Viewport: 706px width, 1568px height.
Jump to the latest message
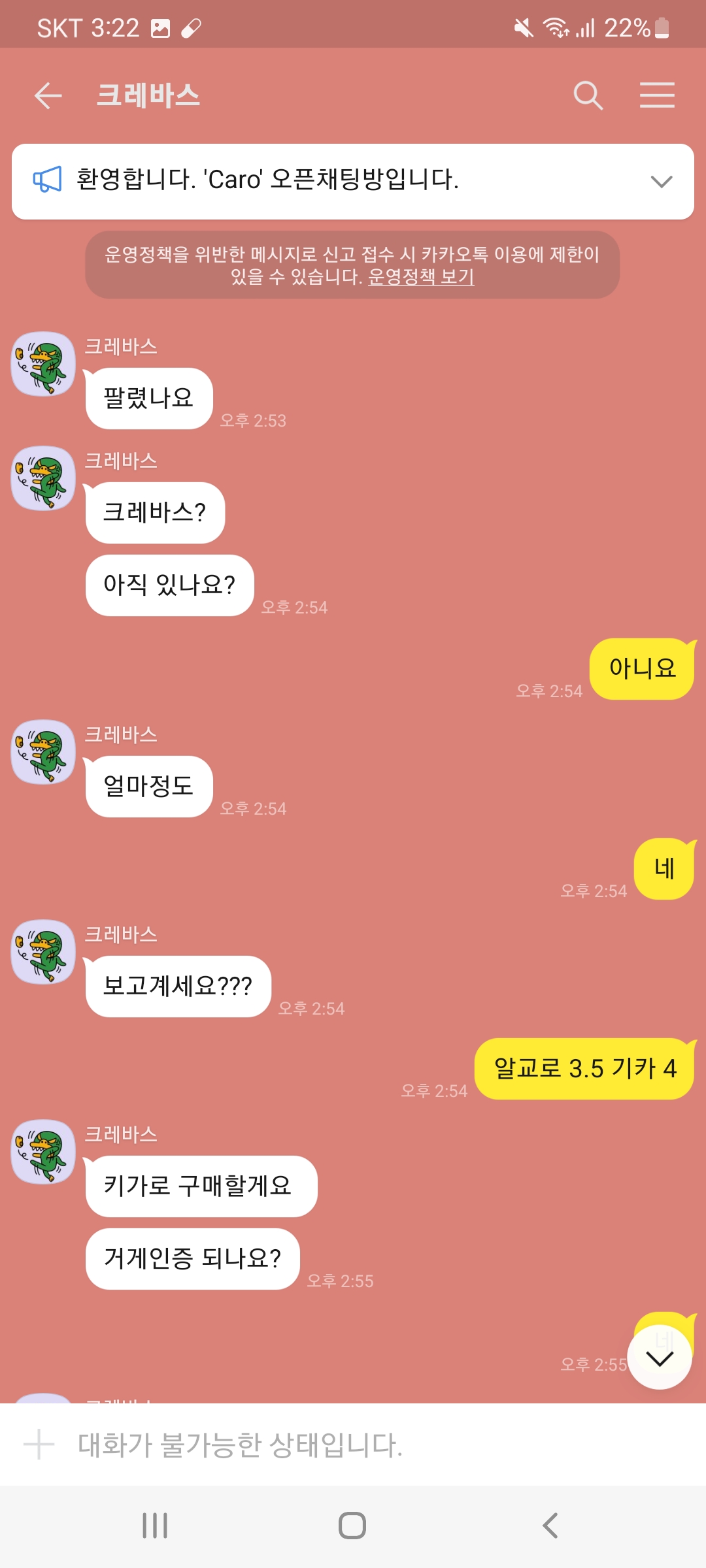(659, 1357)
